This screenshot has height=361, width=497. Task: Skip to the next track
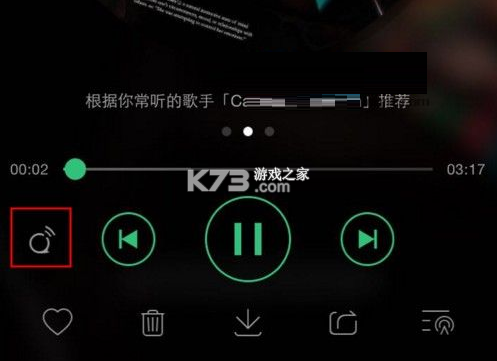[367, 239]
